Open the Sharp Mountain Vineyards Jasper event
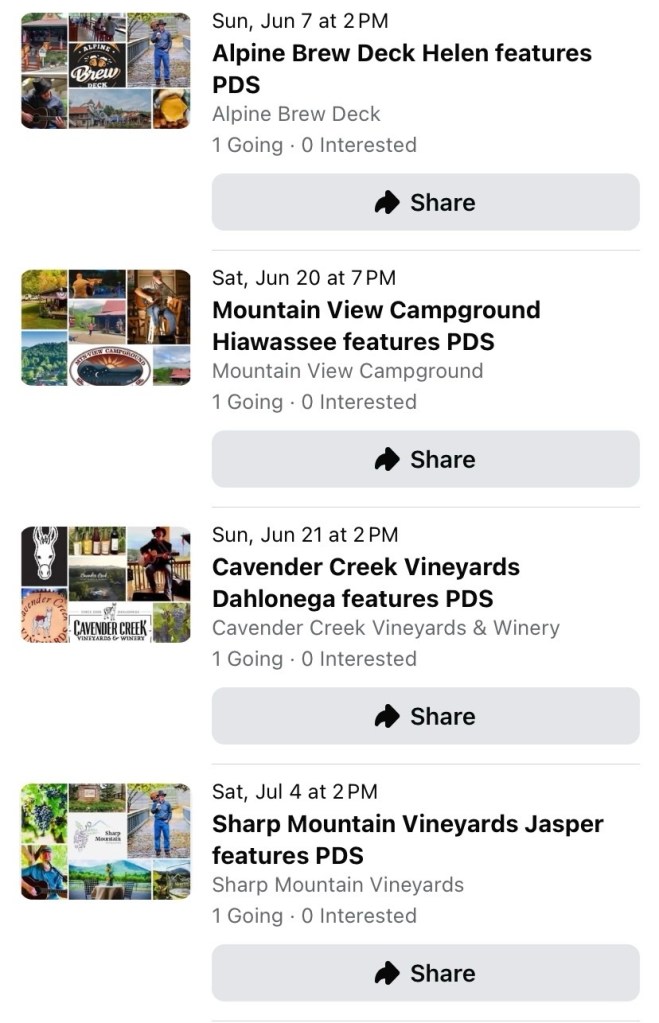Viewport: 659px width, 1023px height. 408,839
